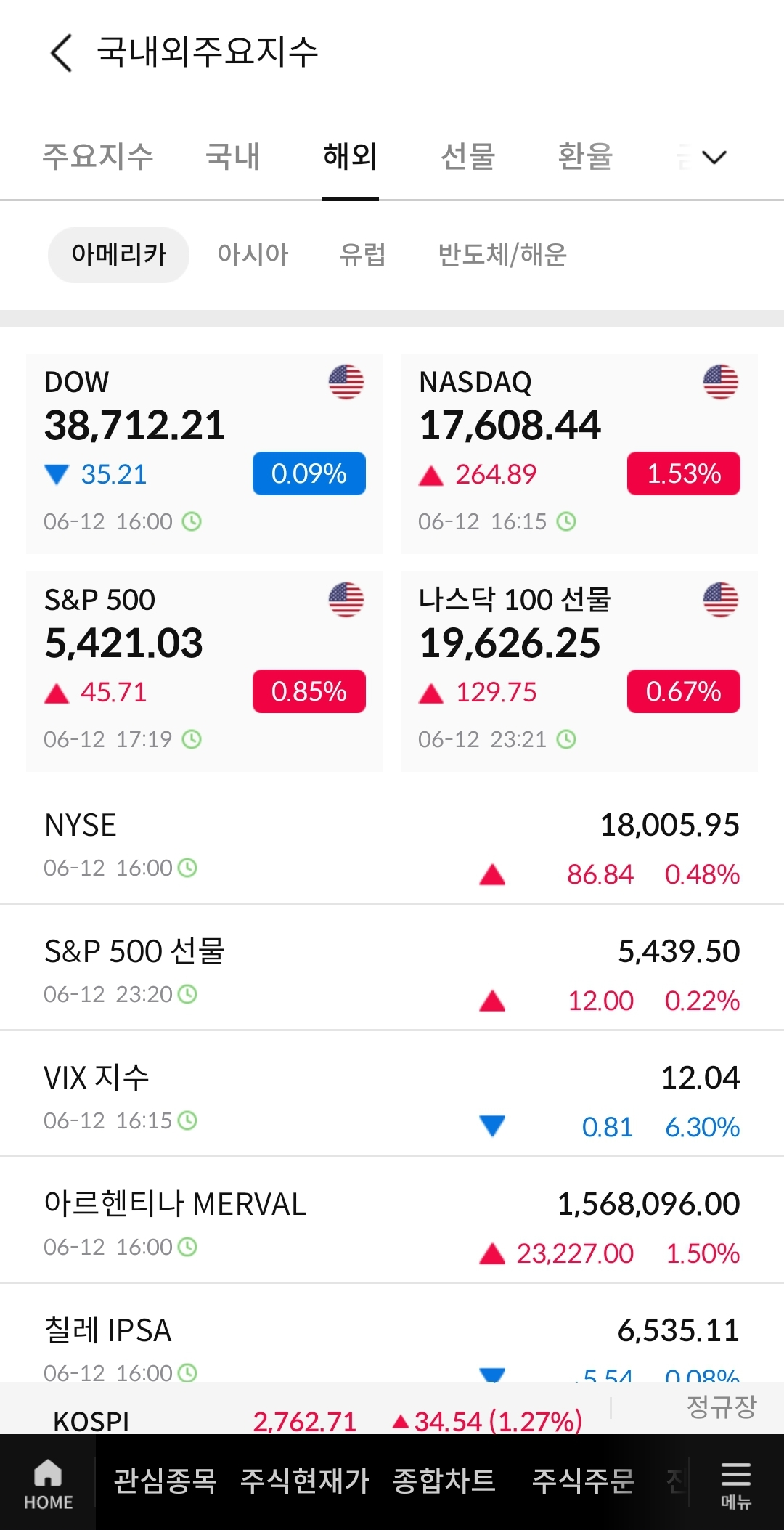Open 관심종목 in the bottom bar
This screenshot has height=1530, width=784.
coord(166,1481)
